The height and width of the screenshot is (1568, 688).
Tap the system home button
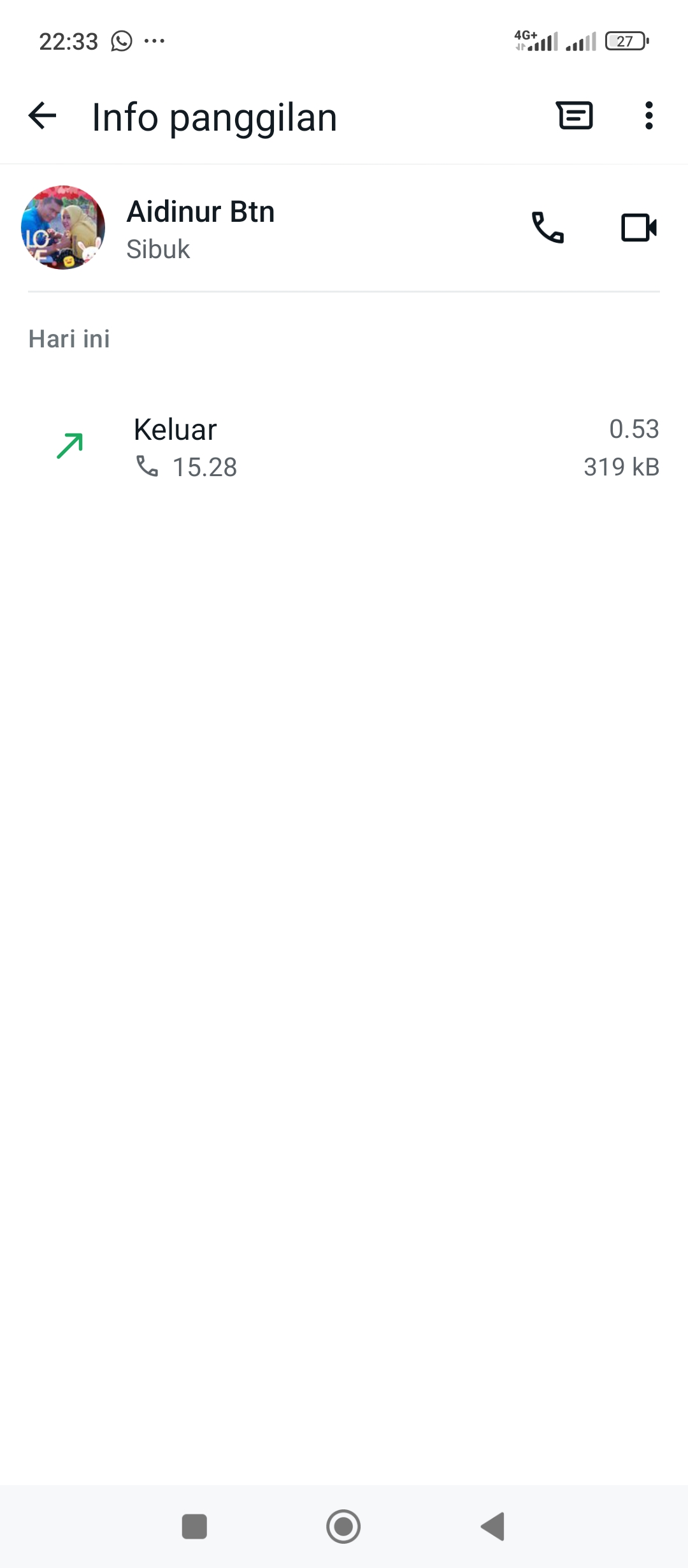pos(343,1527)
